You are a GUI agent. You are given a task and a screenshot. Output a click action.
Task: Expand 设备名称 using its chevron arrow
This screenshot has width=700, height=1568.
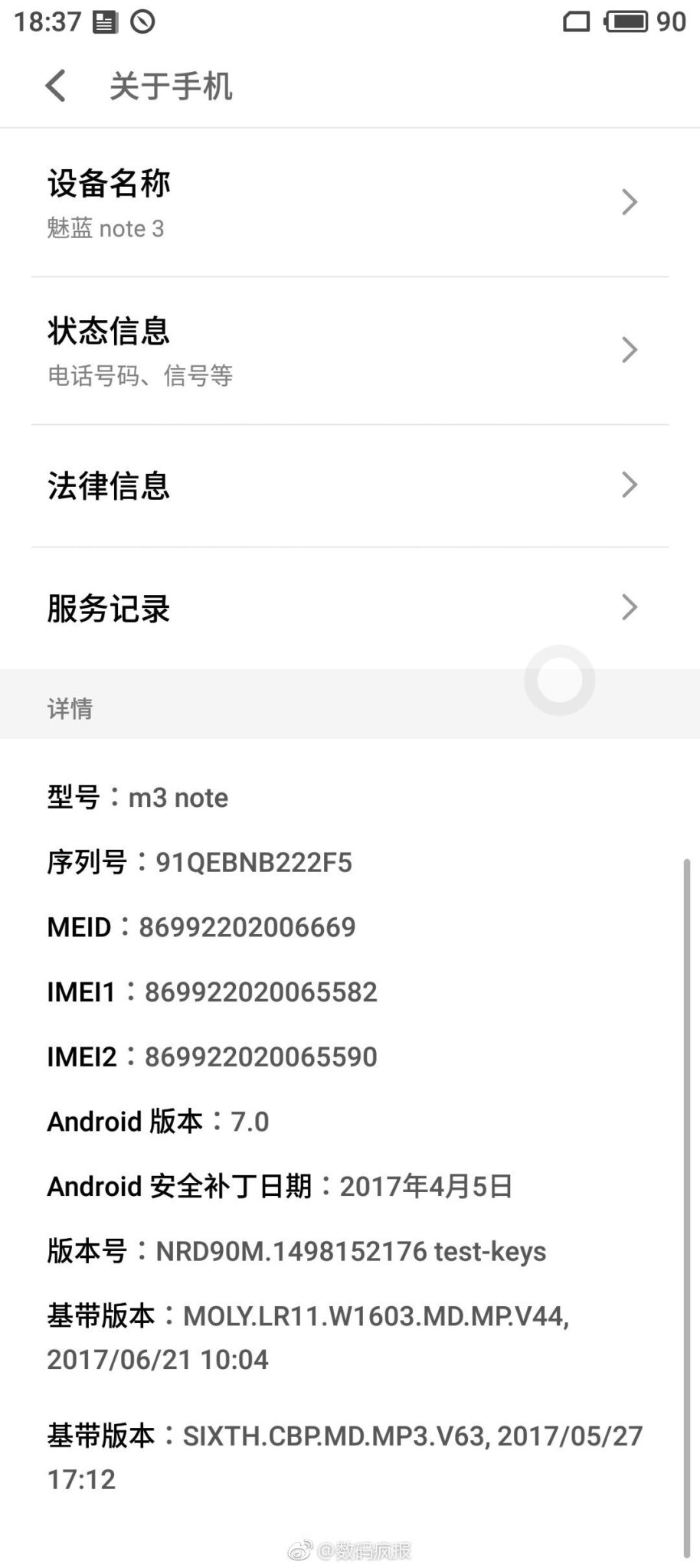tap(629, 201)
